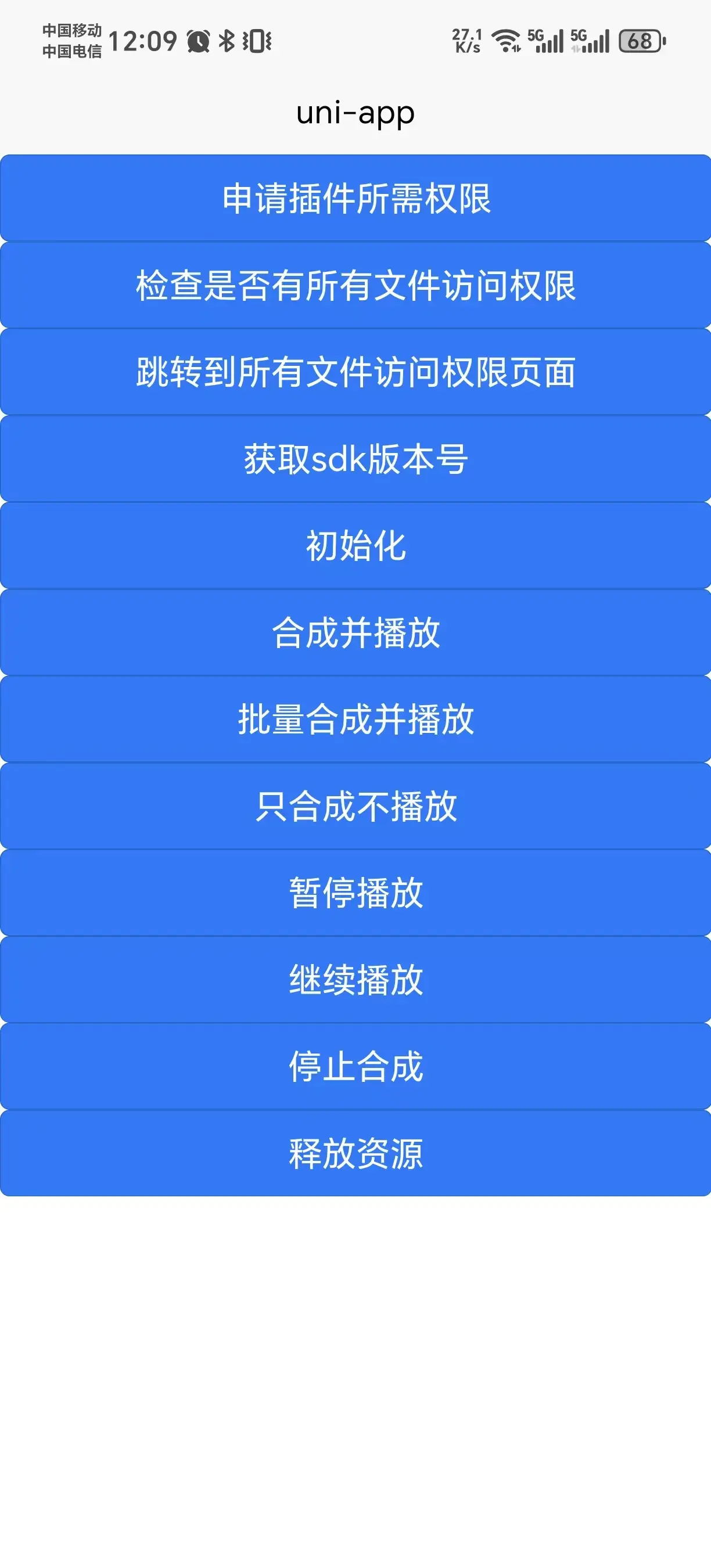Pause with 暂停播放 button
The image size is (711, 1568).
point(355,893)
